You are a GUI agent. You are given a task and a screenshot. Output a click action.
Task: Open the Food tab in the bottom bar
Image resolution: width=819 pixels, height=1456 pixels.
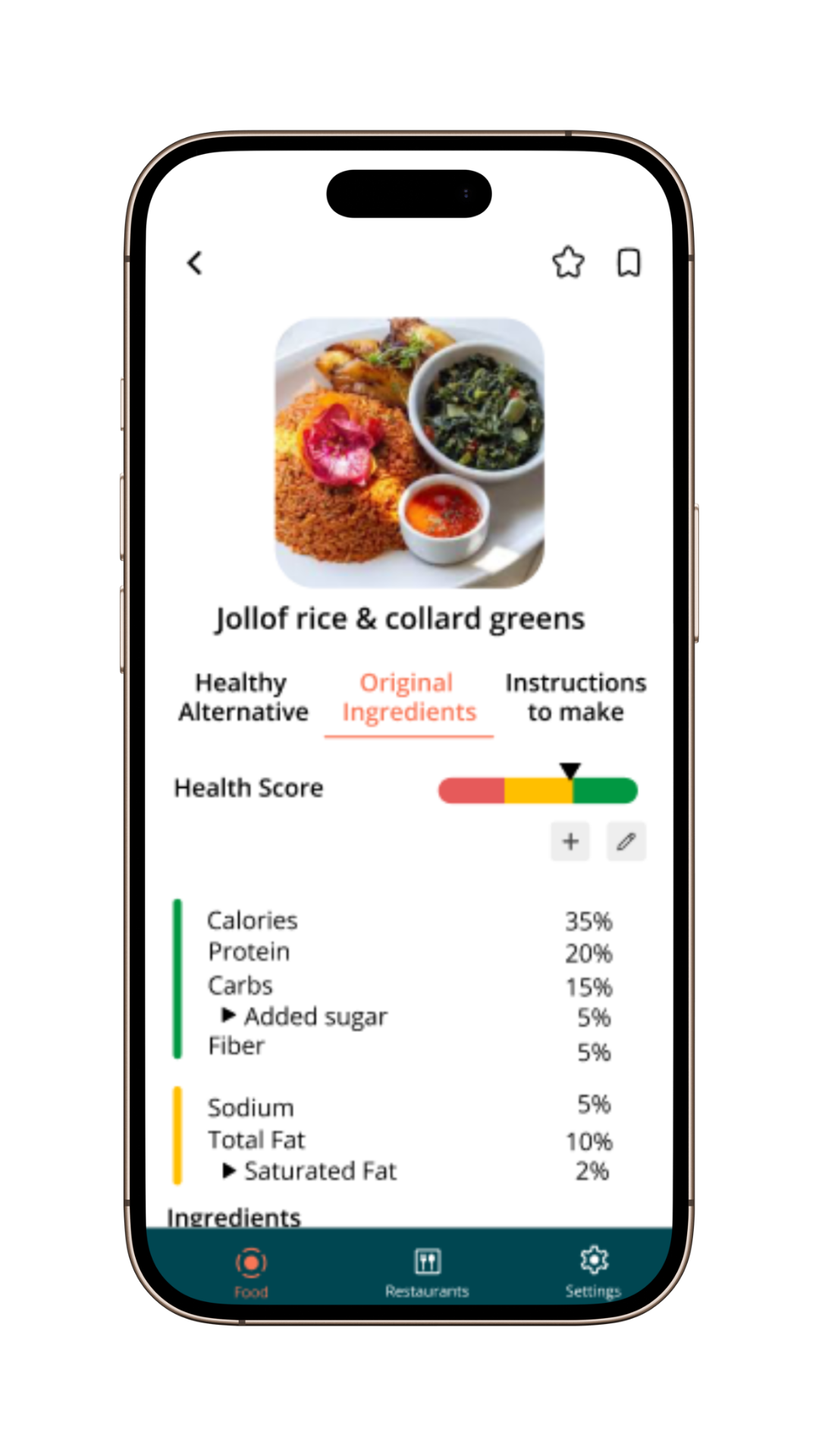(251, 1272)
